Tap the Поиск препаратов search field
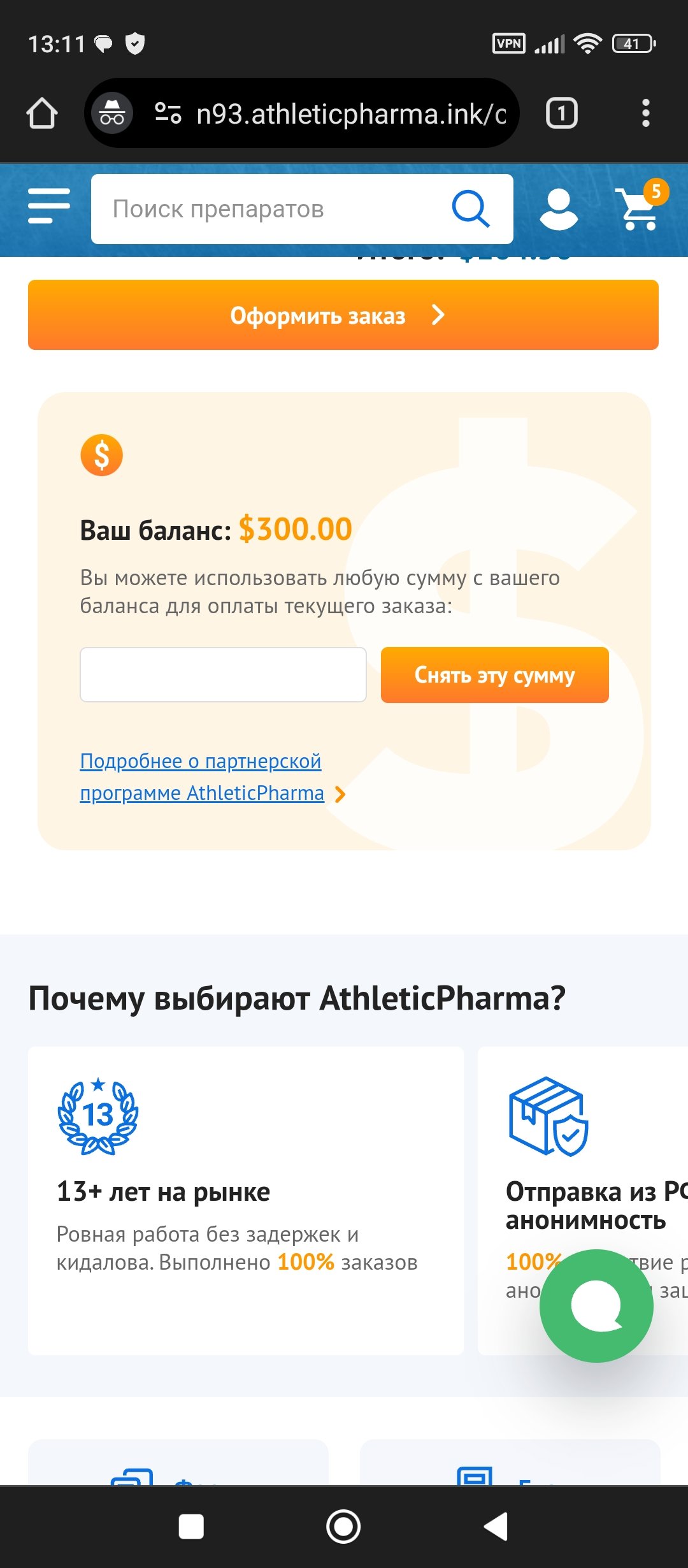Screen dimensions: 688x1568 [x=268, y=209]
